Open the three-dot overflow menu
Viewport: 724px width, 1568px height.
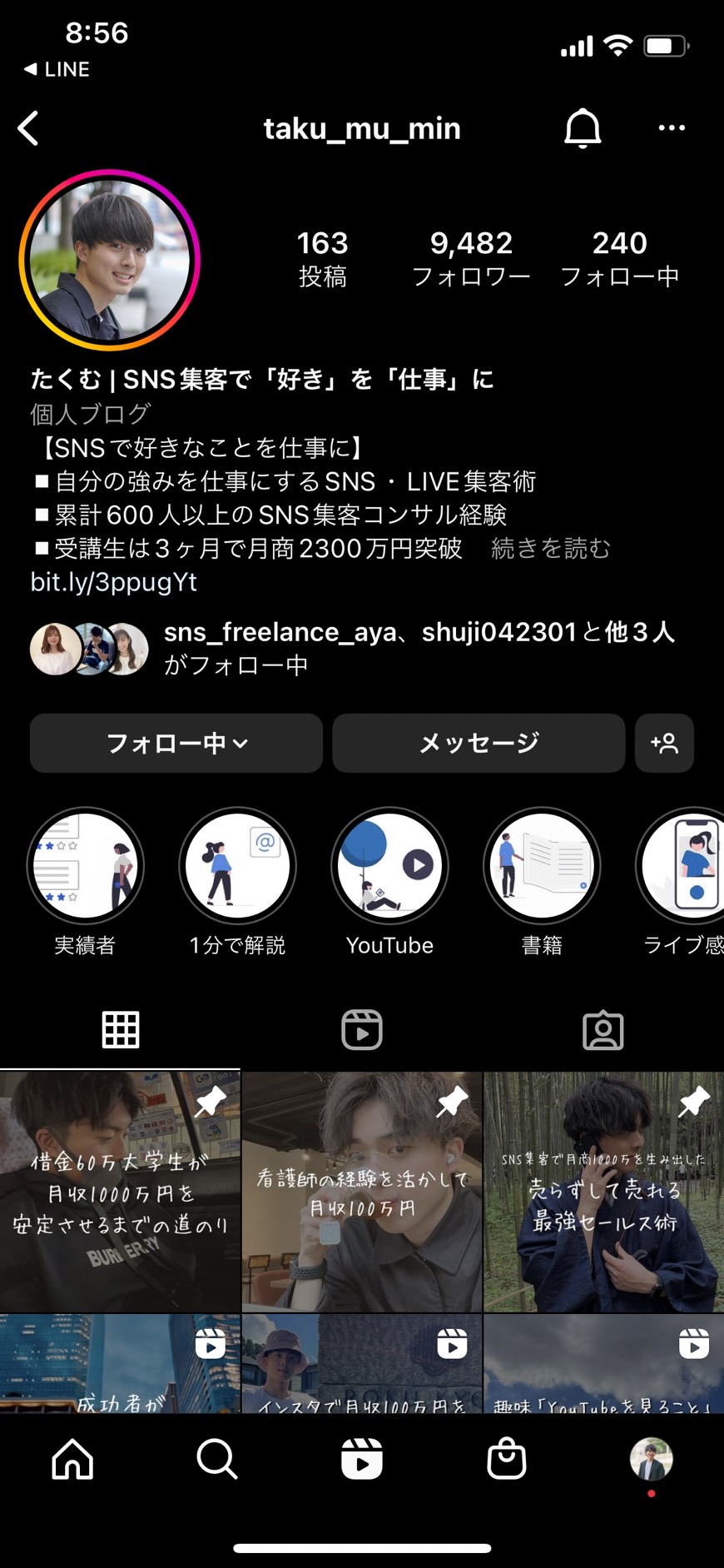click(x=672, y=127)
